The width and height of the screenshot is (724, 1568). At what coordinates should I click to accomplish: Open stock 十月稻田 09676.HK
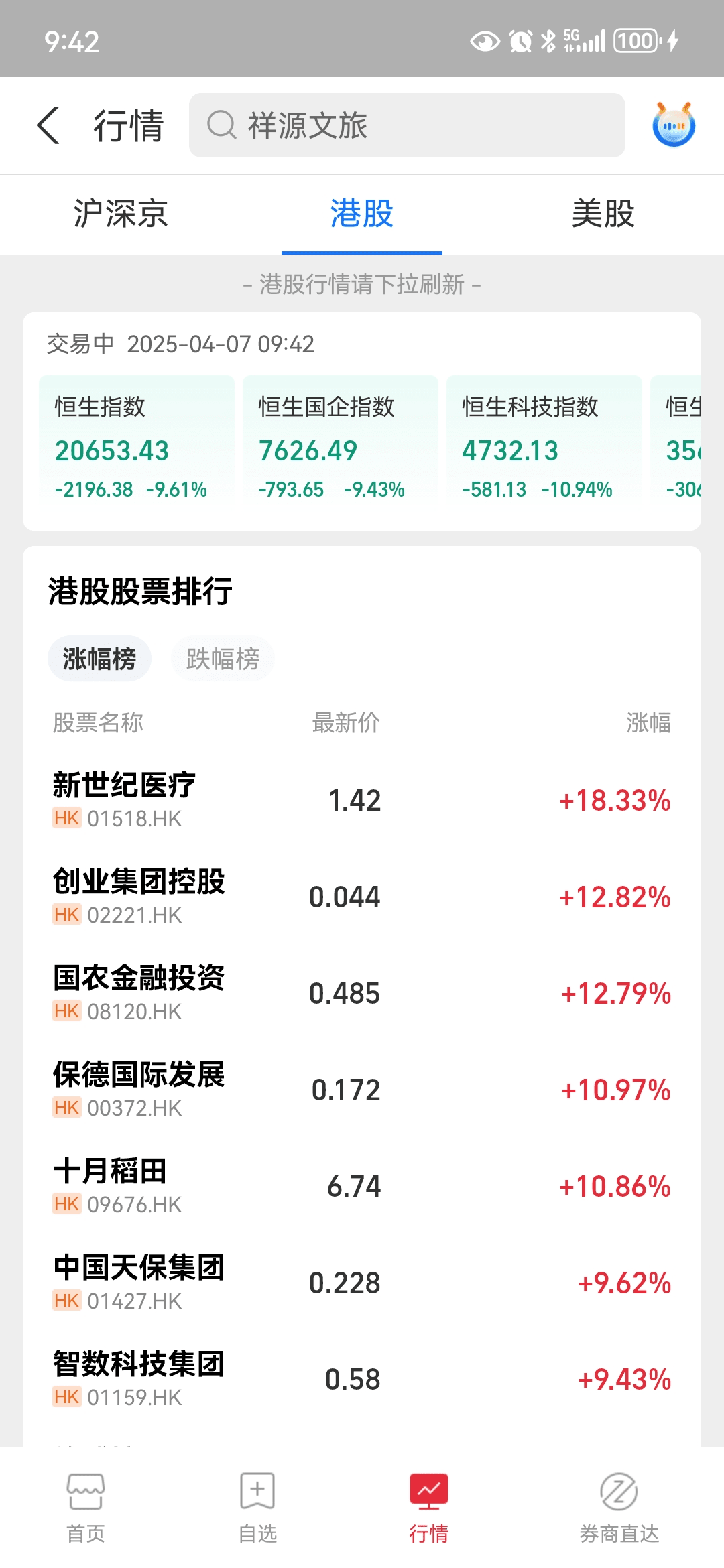tap(362, 1186)
